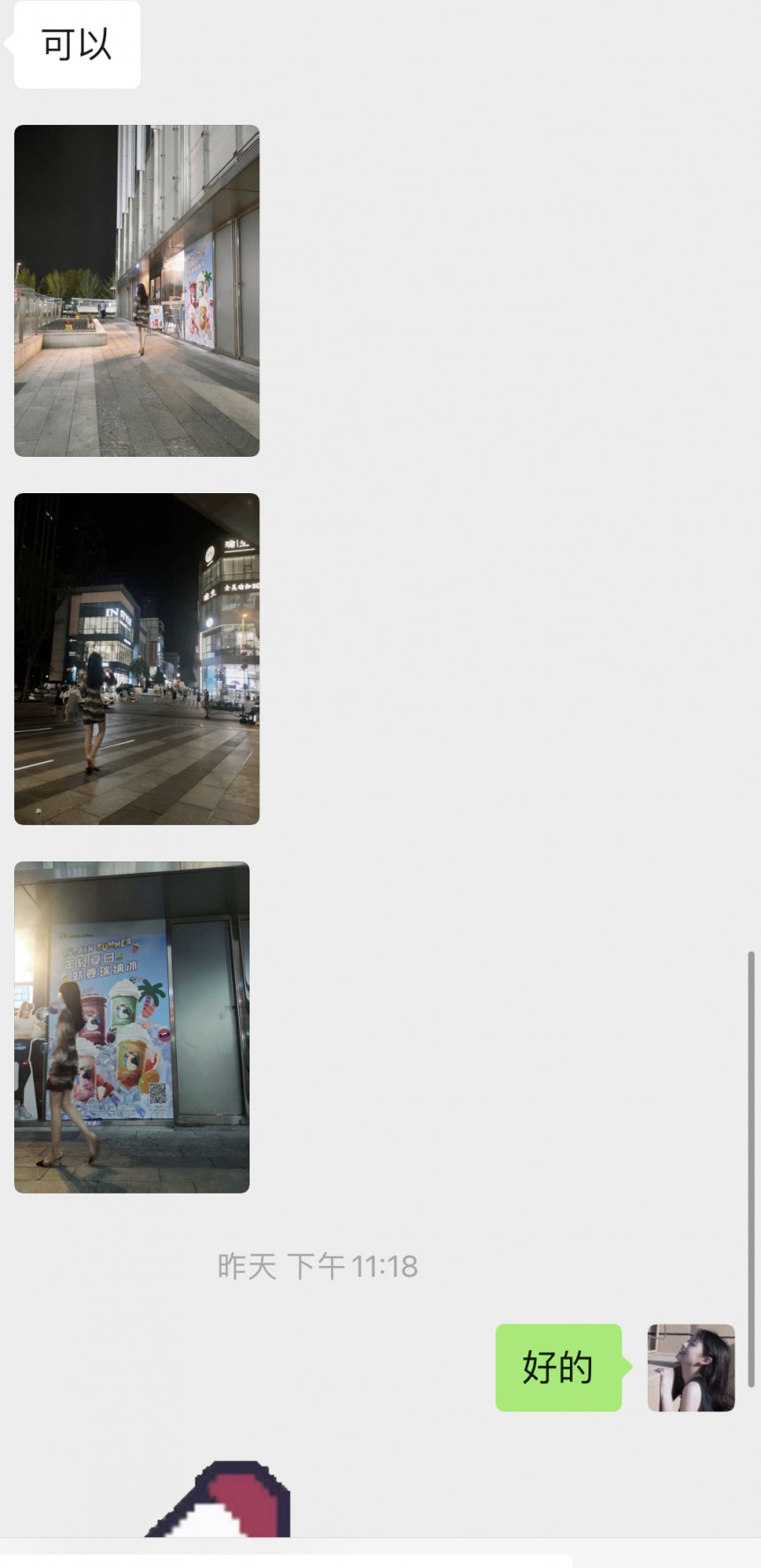Open the photo with the summer drinks poster

click(132, 1027)
